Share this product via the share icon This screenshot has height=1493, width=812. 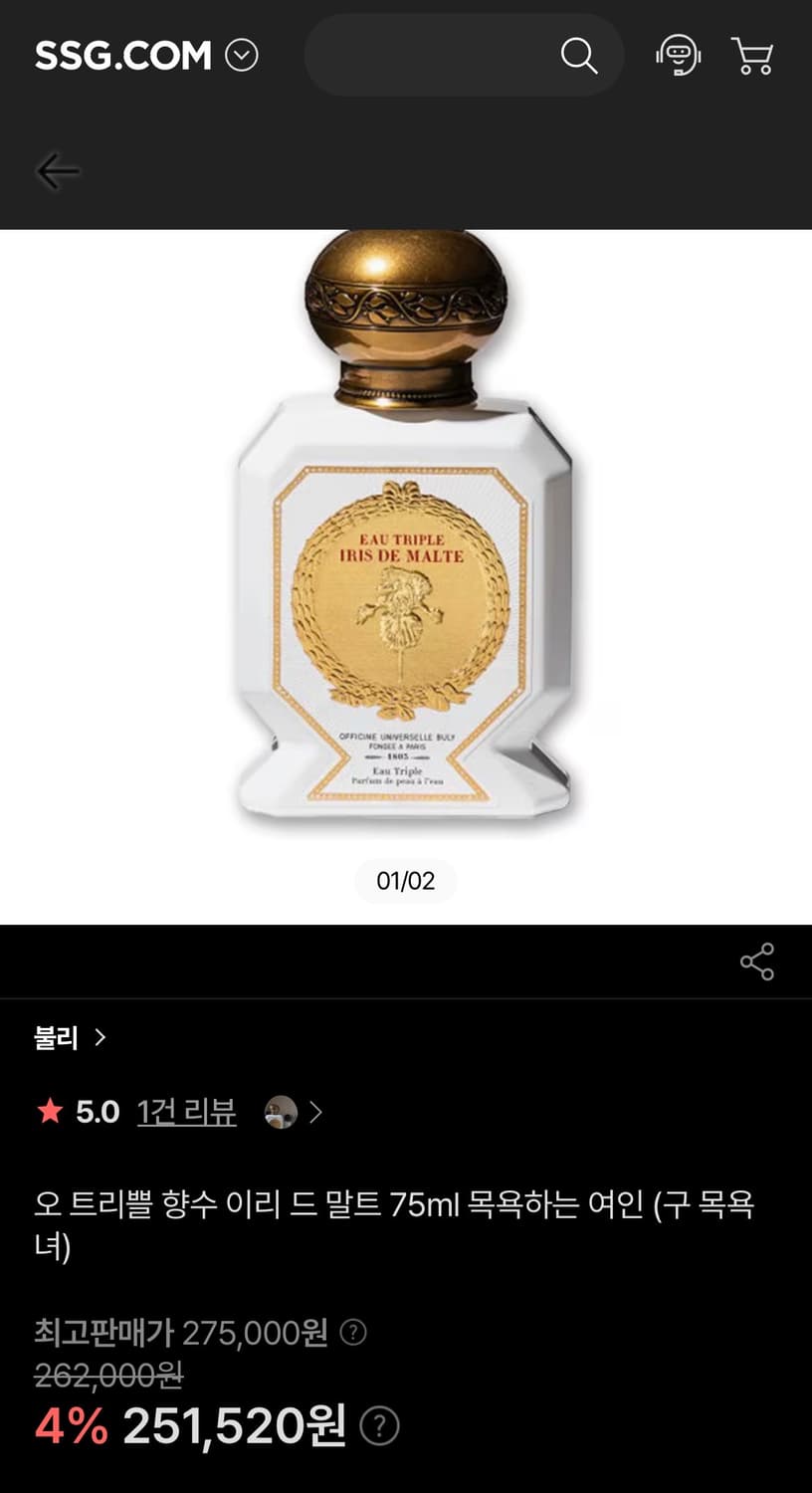[756, 961]
